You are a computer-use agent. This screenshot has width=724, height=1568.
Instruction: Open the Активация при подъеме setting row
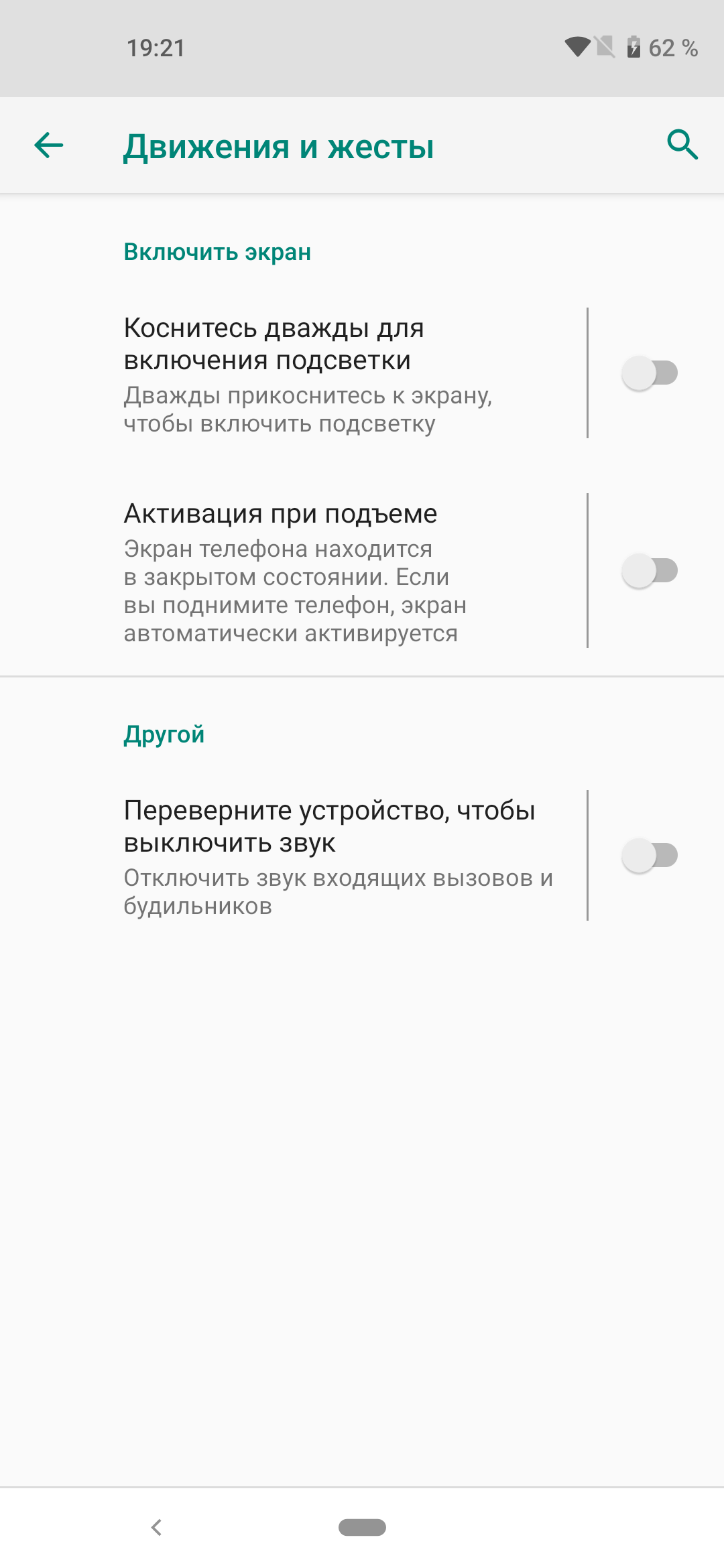pos(294,572)
